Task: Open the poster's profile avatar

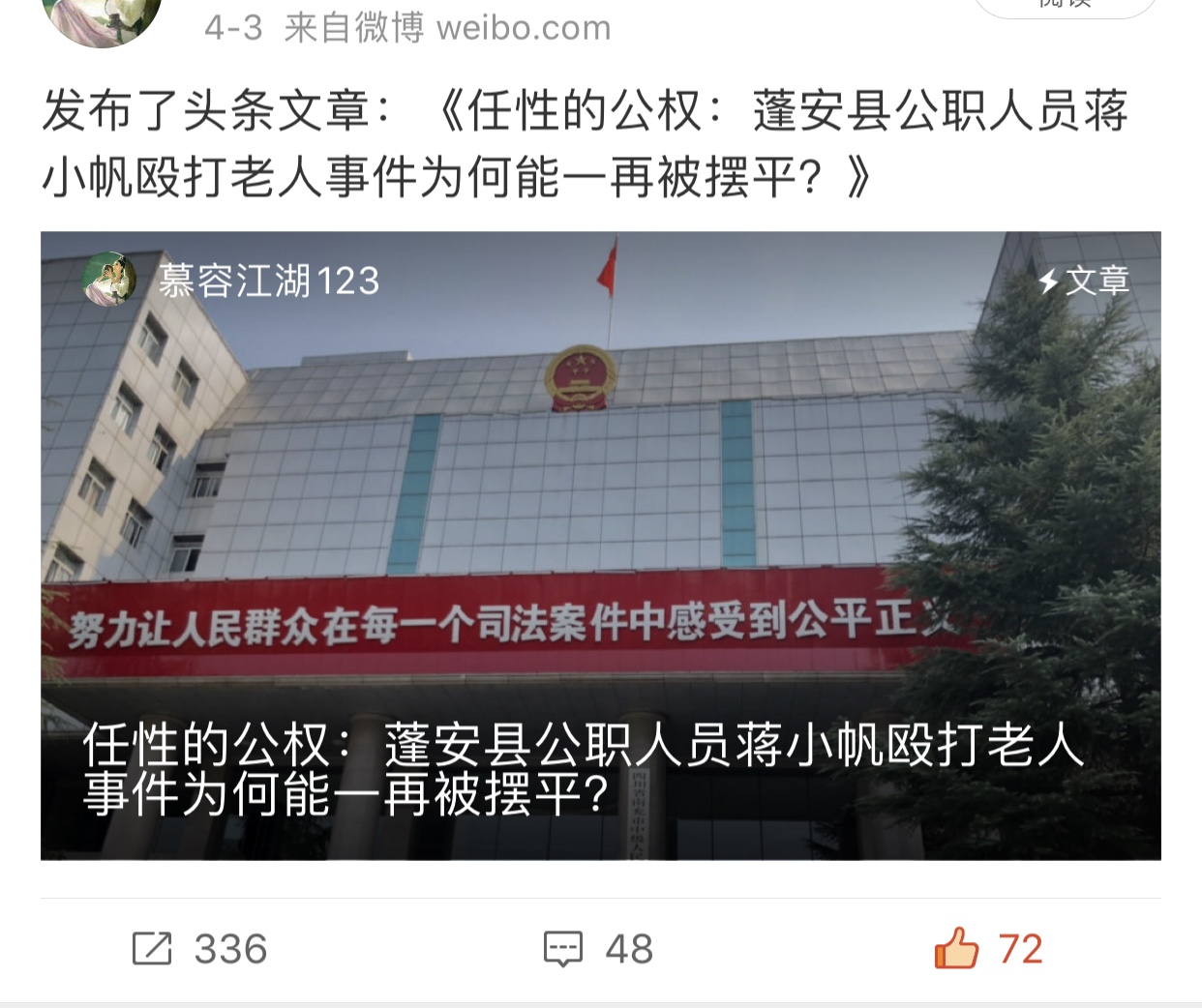Action: click(x=102, y=17)
